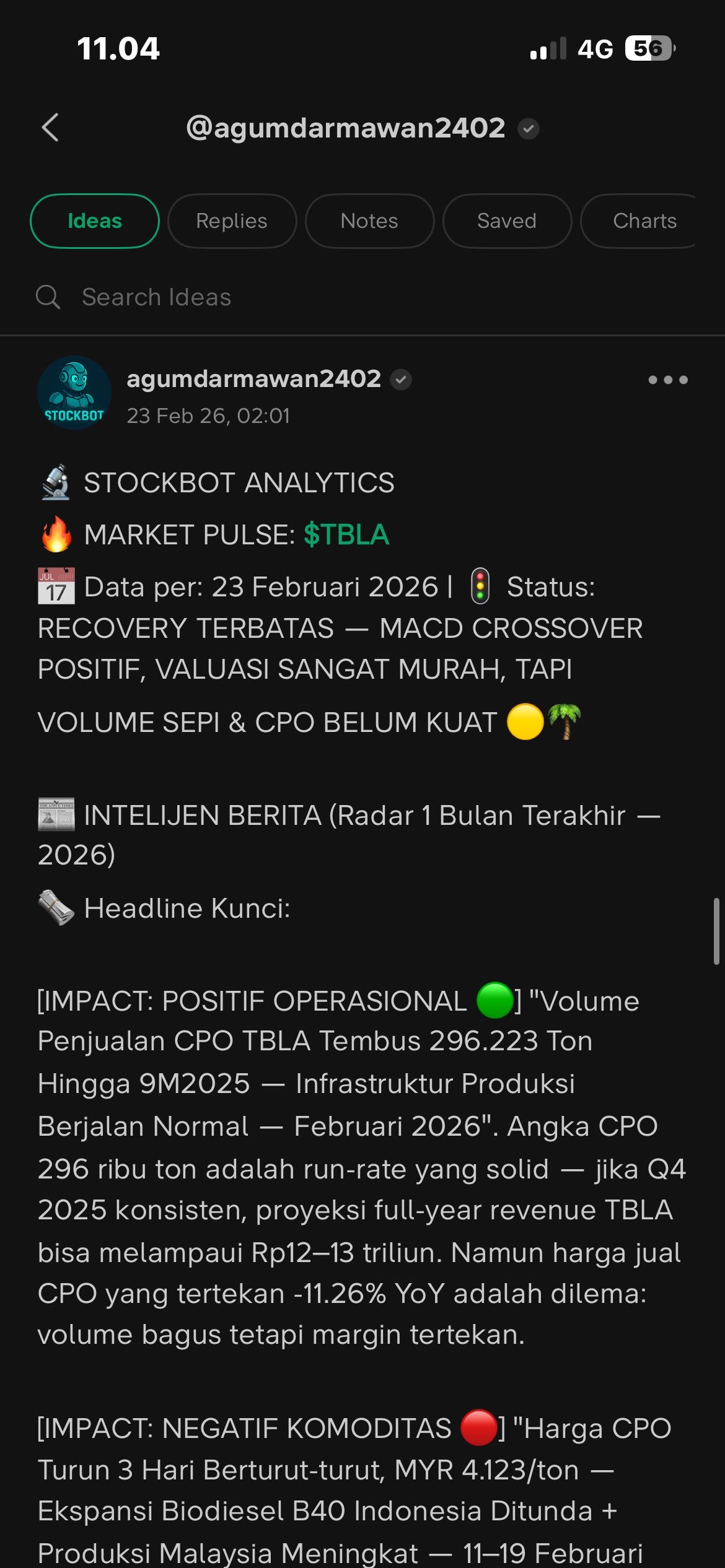Switch to the Charts tab
This screenshot has width=725, height=1568.
(x=644, y=221)
